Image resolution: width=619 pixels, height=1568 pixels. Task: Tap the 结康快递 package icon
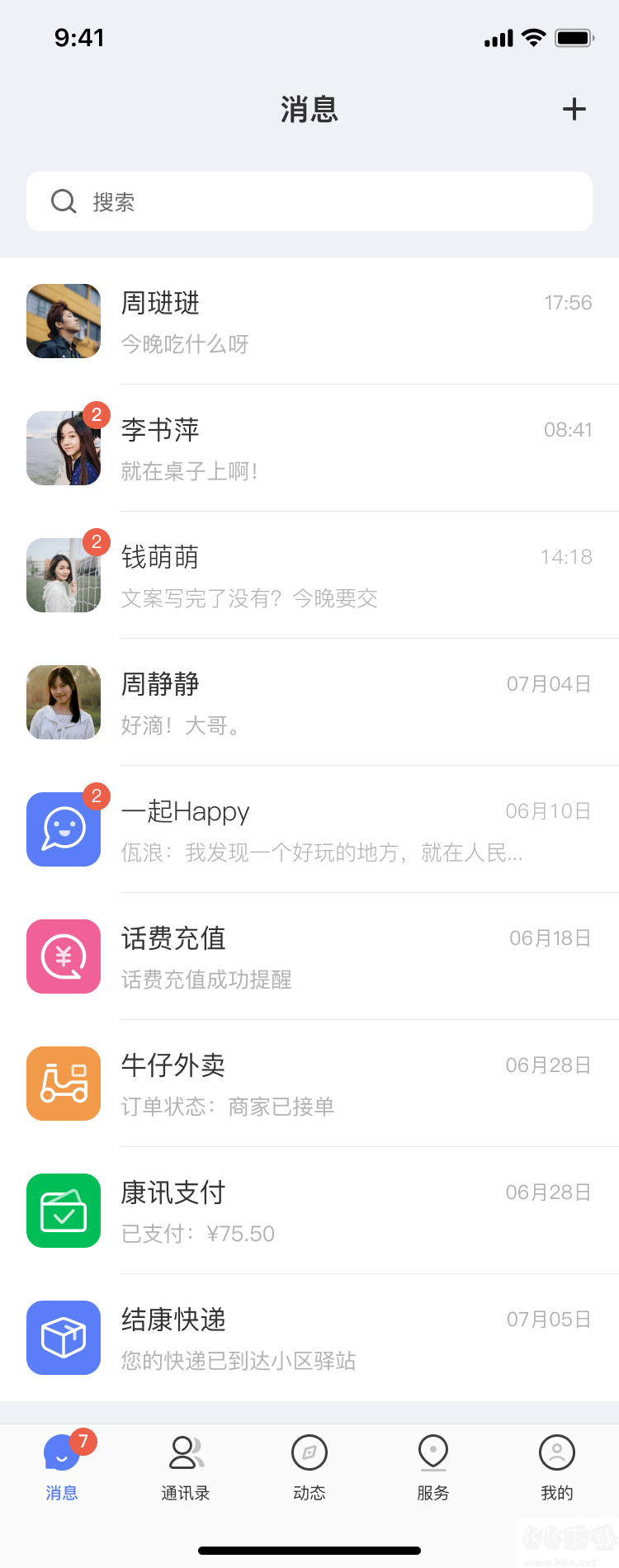63,1338
